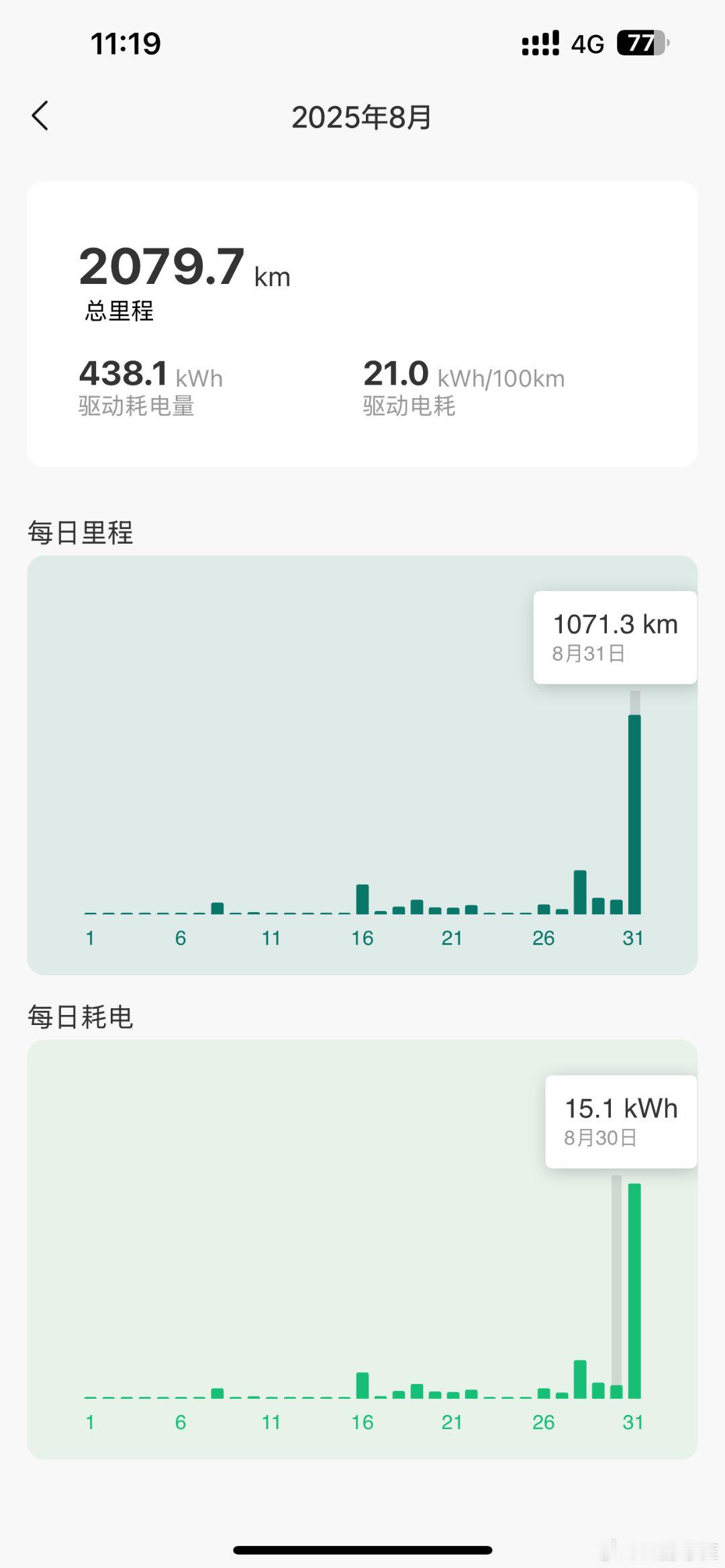Screen dimensions: 725x1568
Task: Go back from the 2025年8月 page
Action: click(40, 115)
